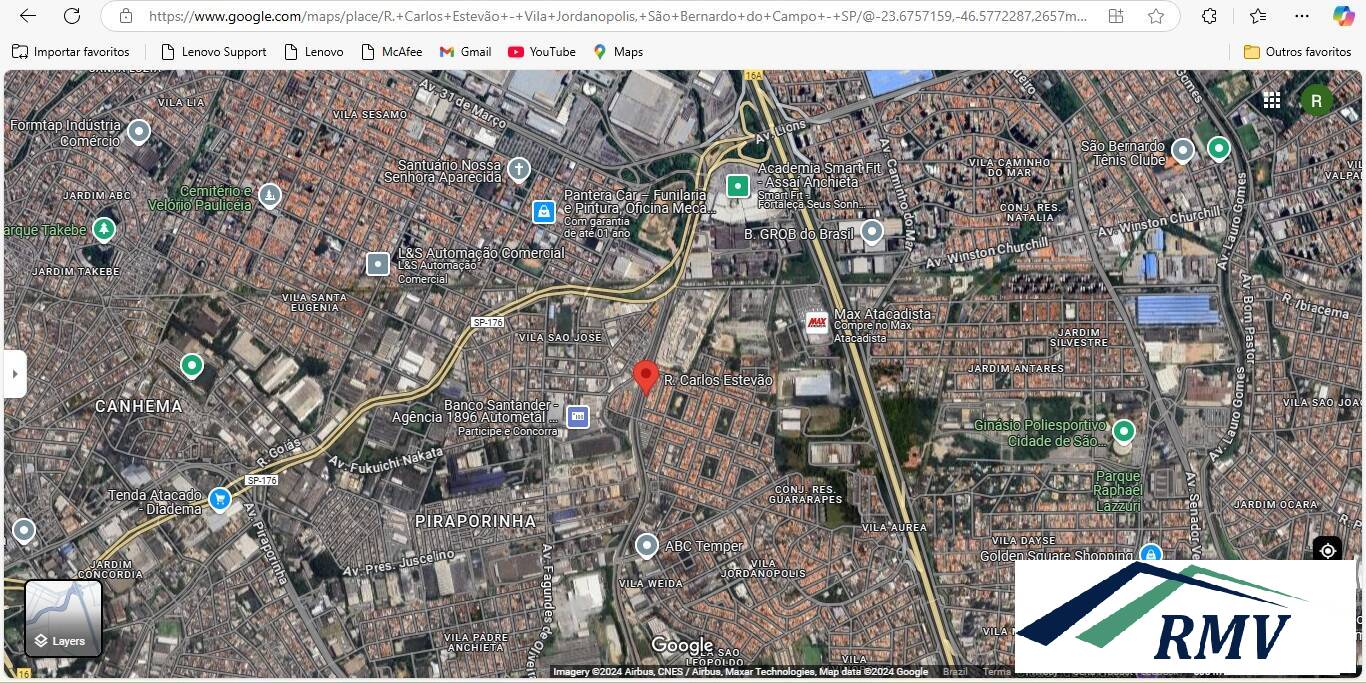Add this page to favorites with star
Screen dimensions: 1366x683
pos(1156,16)
